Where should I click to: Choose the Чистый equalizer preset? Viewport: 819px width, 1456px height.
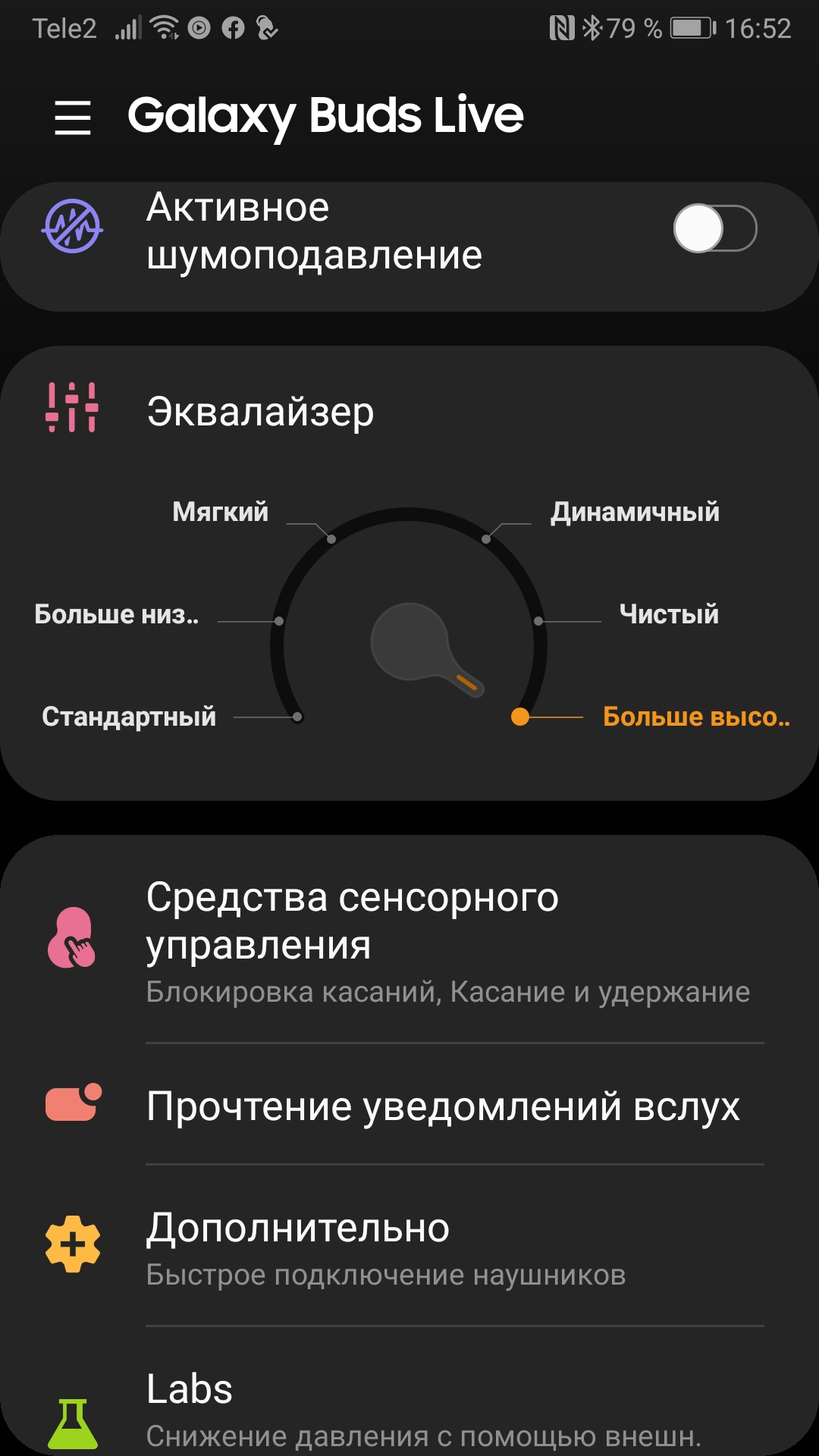[x=668, y=614]
